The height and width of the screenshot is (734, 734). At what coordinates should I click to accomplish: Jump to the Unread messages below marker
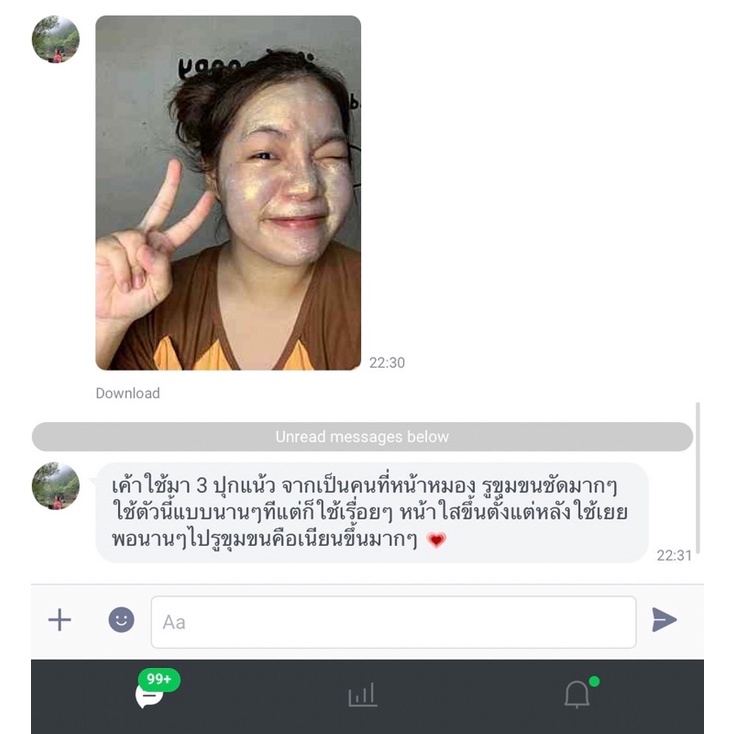(362, 437)
